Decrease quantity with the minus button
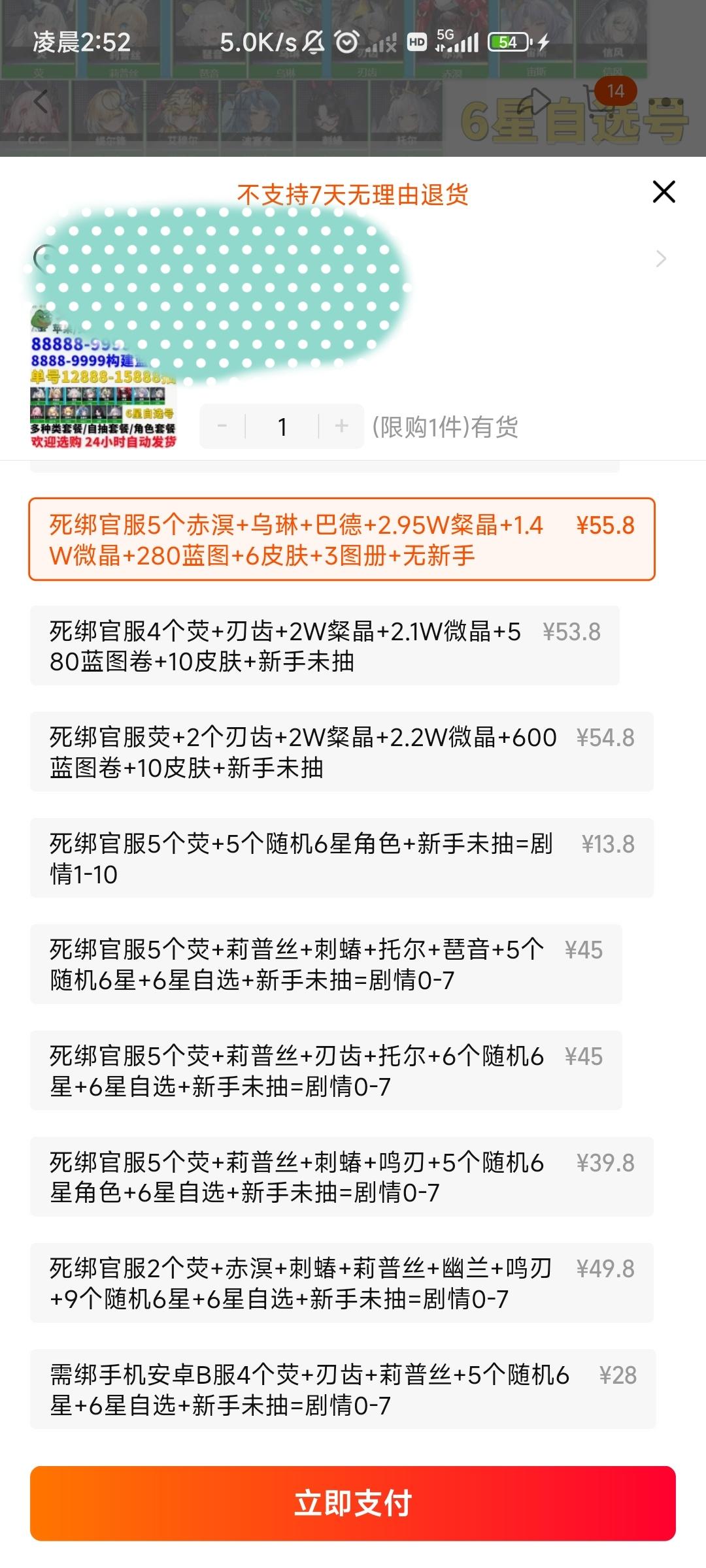706x1568 pixels. [x=222, y=426]
